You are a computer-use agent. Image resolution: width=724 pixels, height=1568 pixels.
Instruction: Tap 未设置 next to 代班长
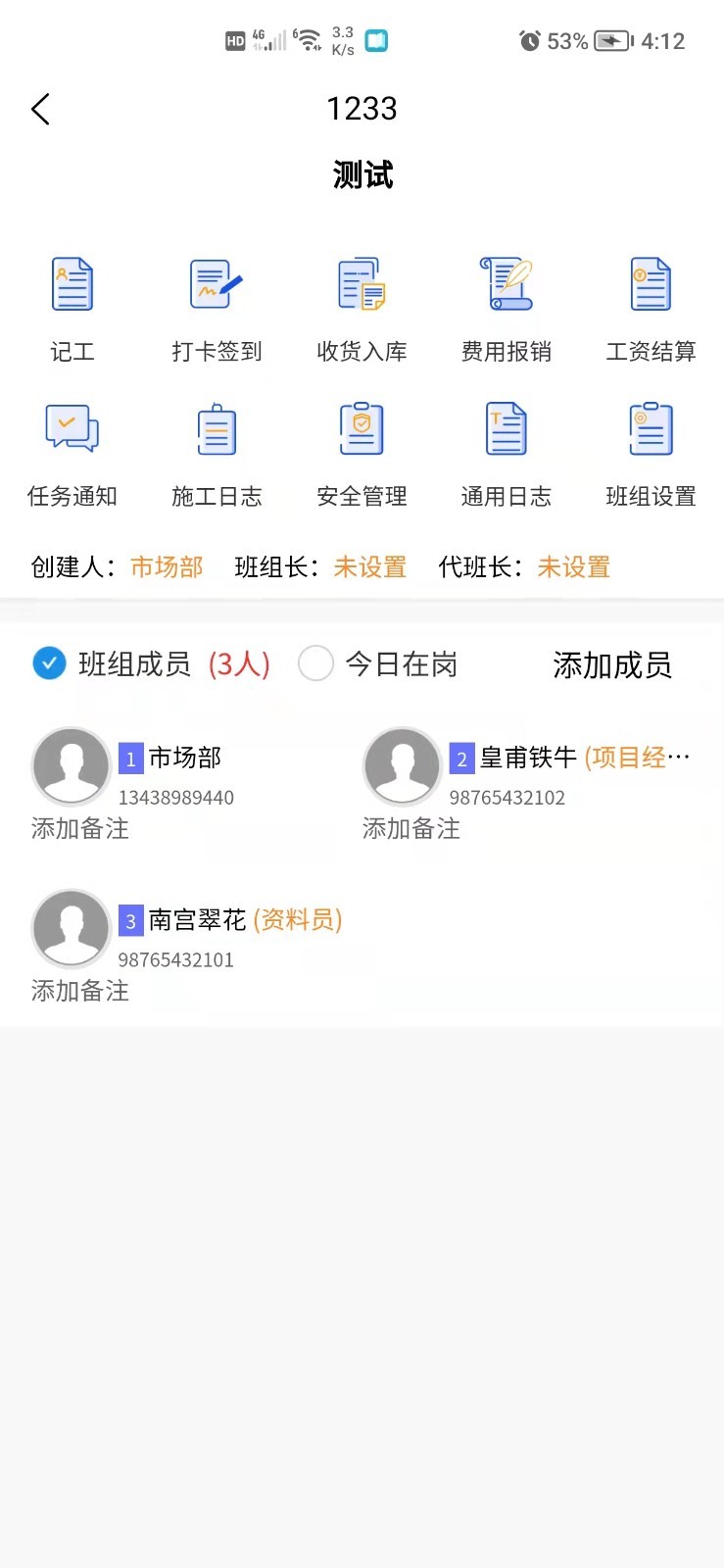pos(573,566)
